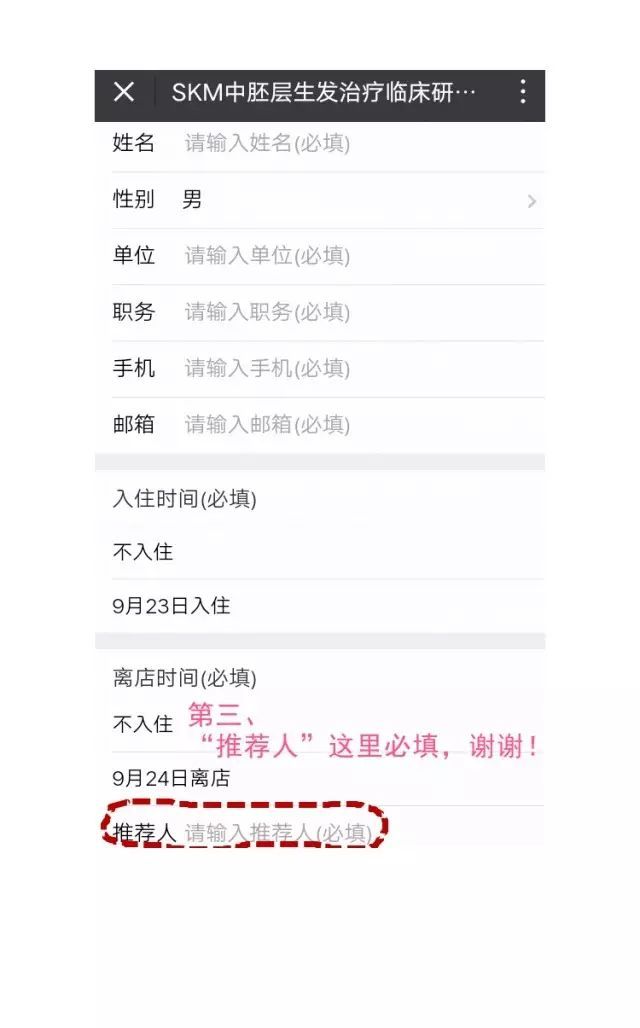
Task: Choose 9月24日离店 option
Action: point(171,778)
